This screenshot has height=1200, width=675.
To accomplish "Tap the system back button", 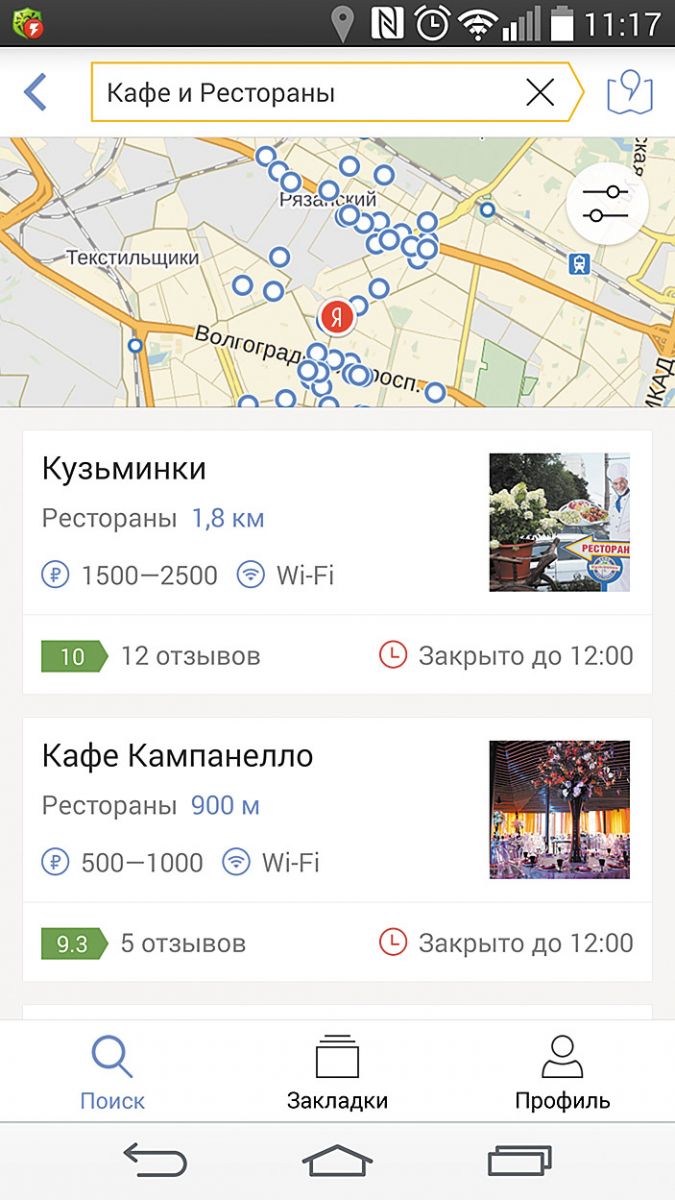I will (155, 1160).
